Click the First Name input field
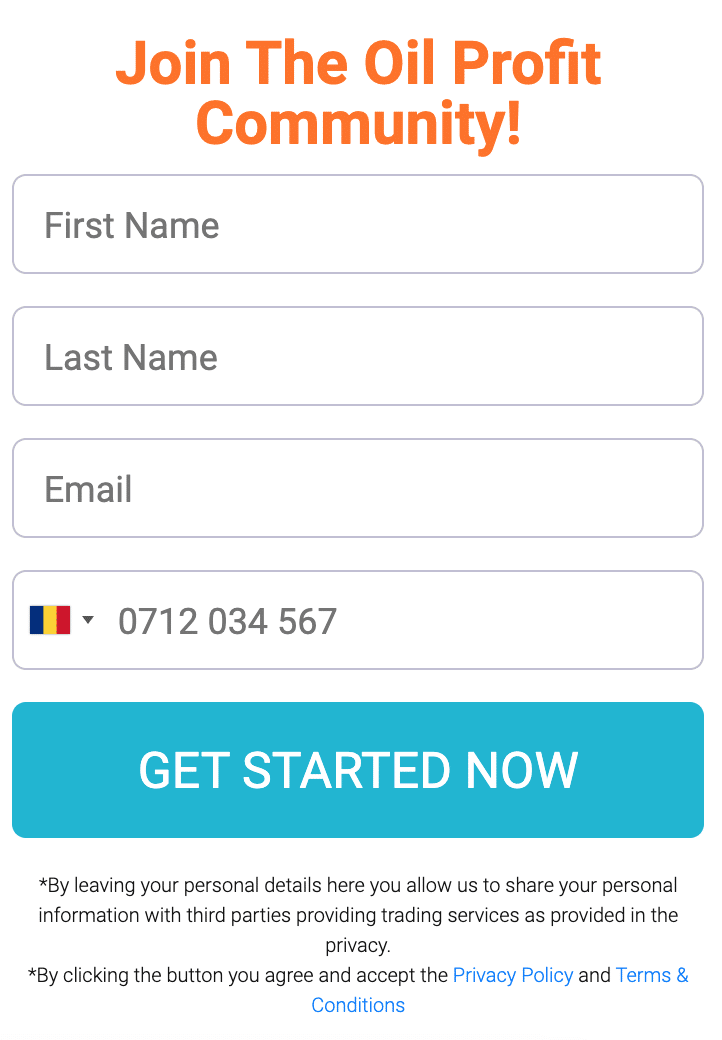 click(357, 224)
